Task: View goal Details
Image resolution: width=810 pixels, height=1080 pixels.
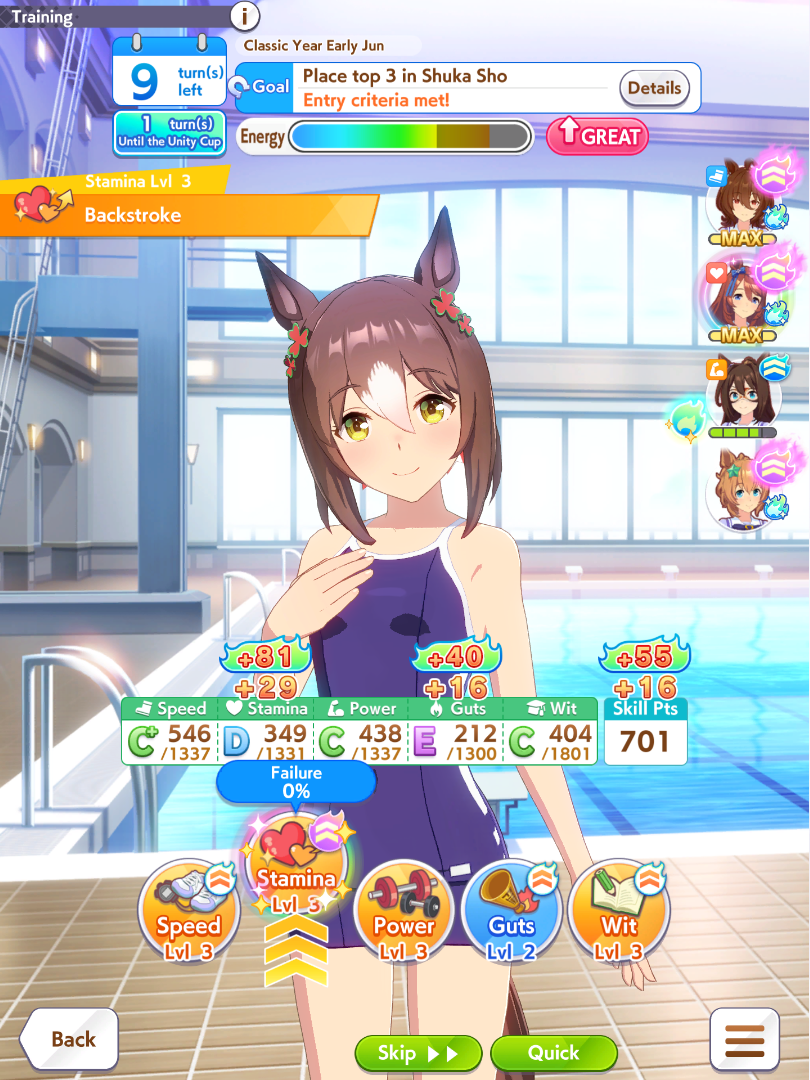Action: pyautogui.click(x=654, y=88)
